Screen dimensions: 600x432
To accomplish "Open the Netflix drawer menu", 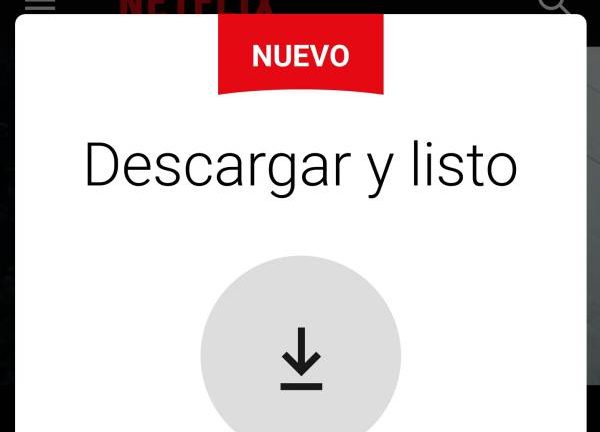I will coord(40,5).
